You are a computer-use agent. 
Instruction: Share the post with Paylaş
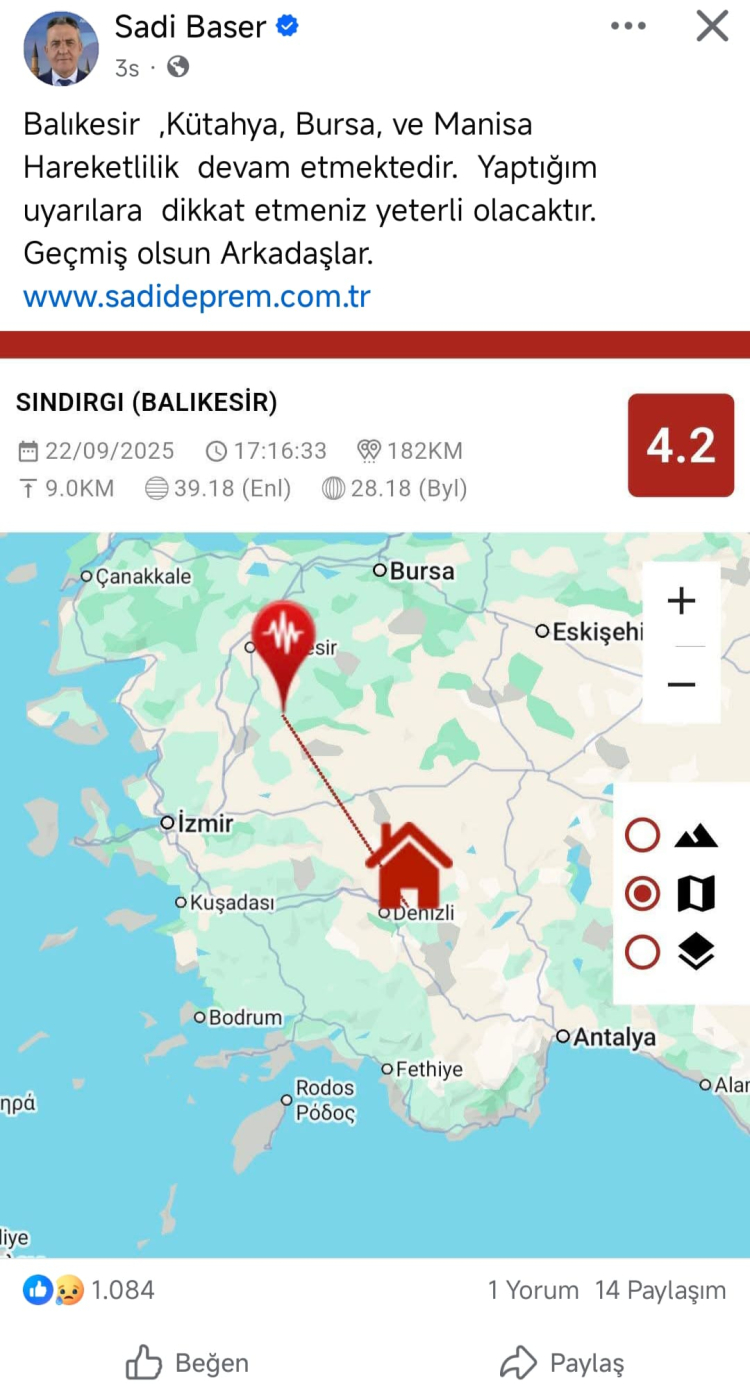tap(562, 1362)
